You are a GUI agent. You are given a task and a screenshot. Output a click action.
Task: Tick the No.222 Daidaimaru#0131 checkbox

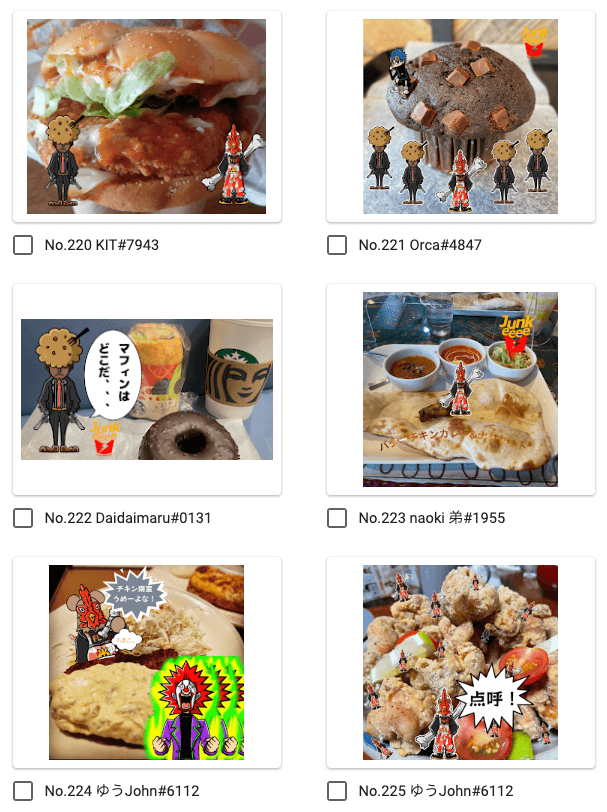coord(23,518)
